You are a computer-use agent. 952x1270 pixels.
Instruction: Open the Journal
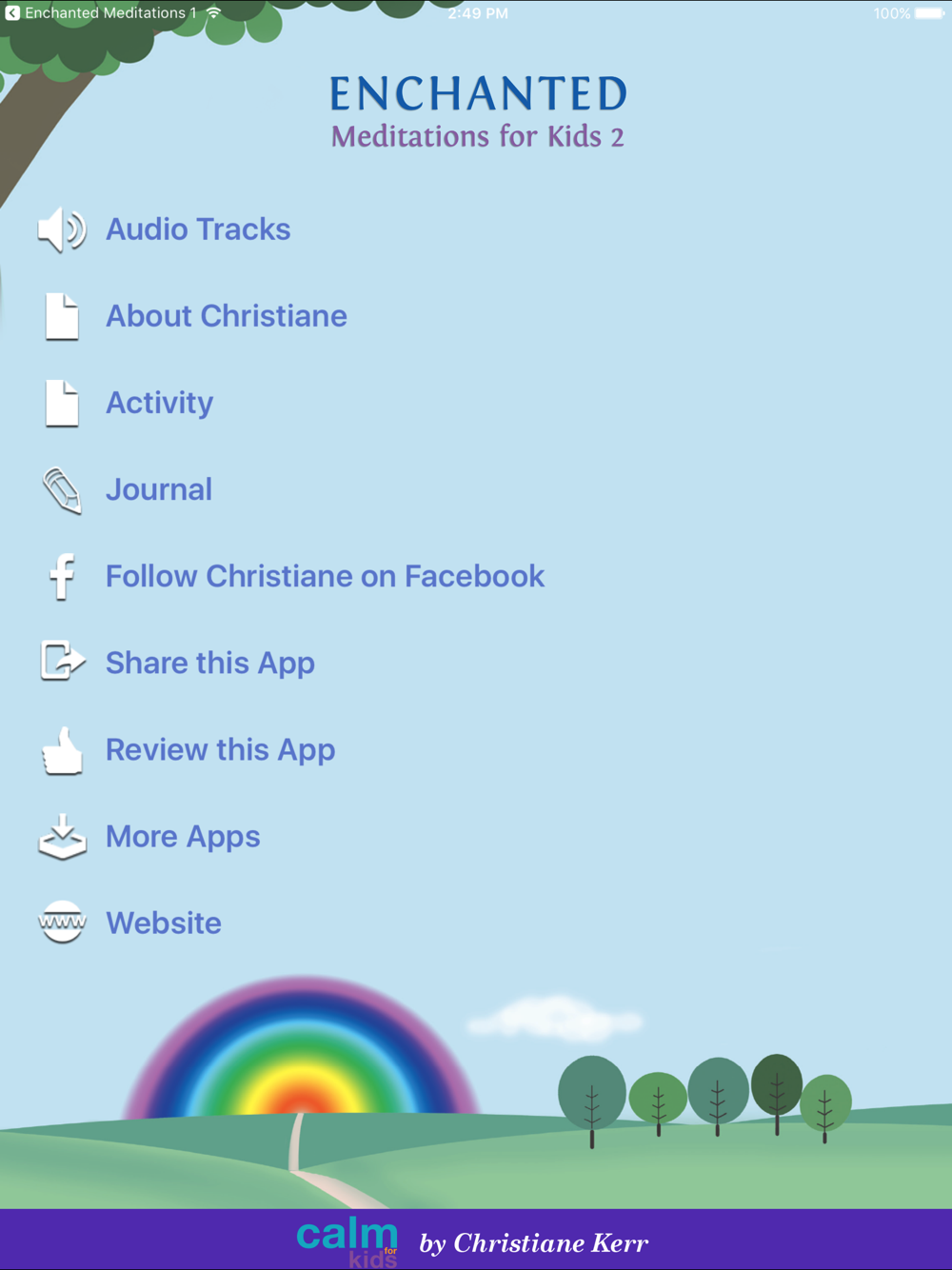click(158, 489)
